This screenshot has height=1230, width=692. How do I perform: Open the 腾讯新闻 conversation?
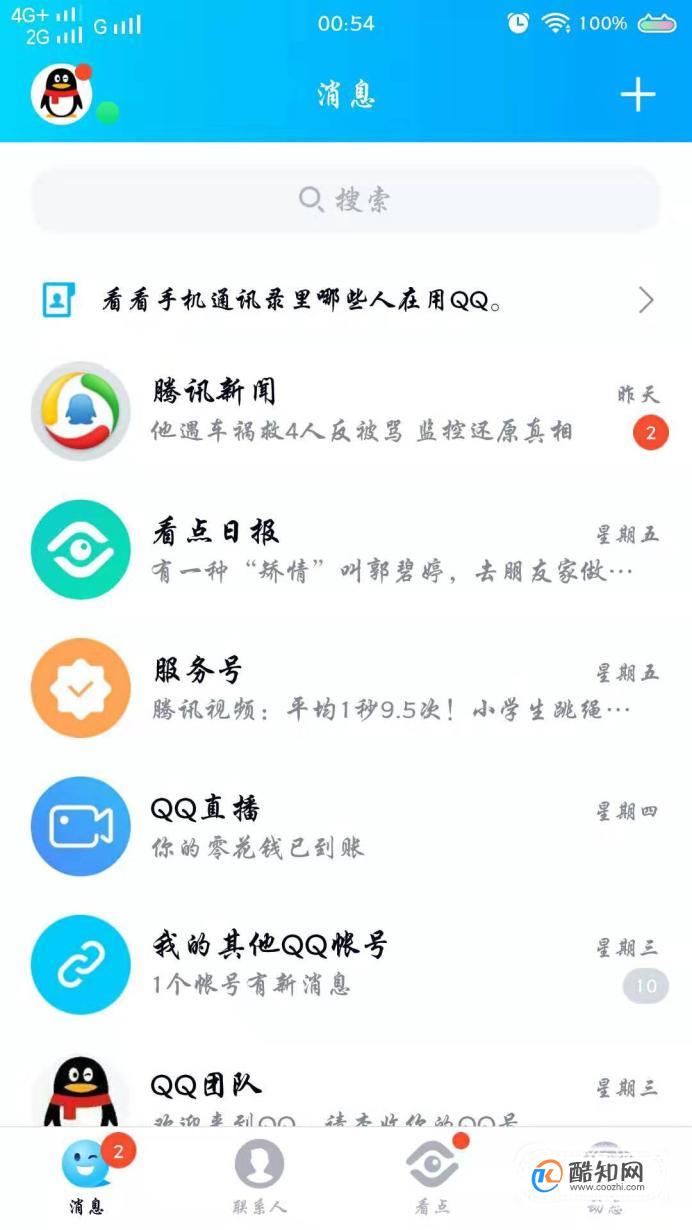(346, 411)
